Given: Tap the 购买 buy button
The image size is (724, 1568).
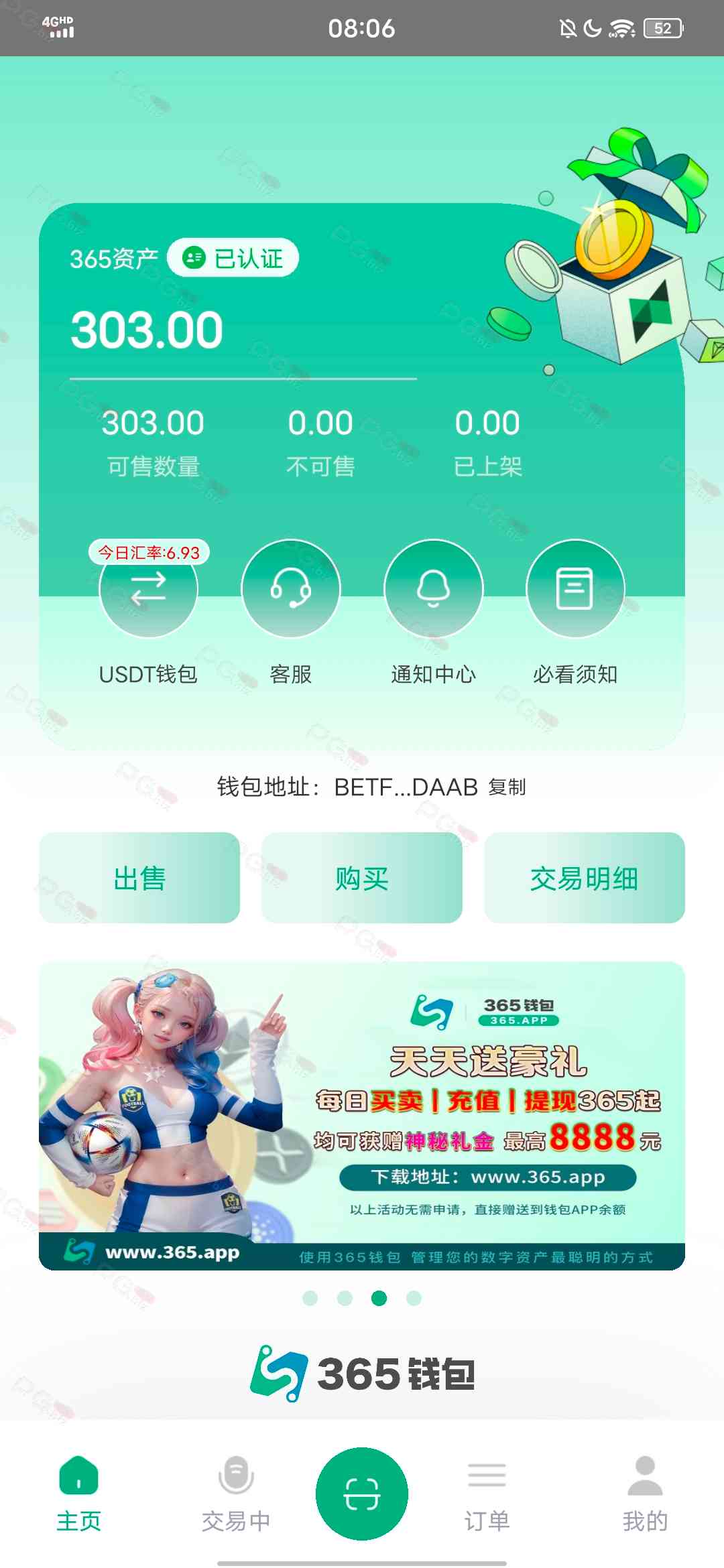Looking at the screenshot, I should (362, 878).
